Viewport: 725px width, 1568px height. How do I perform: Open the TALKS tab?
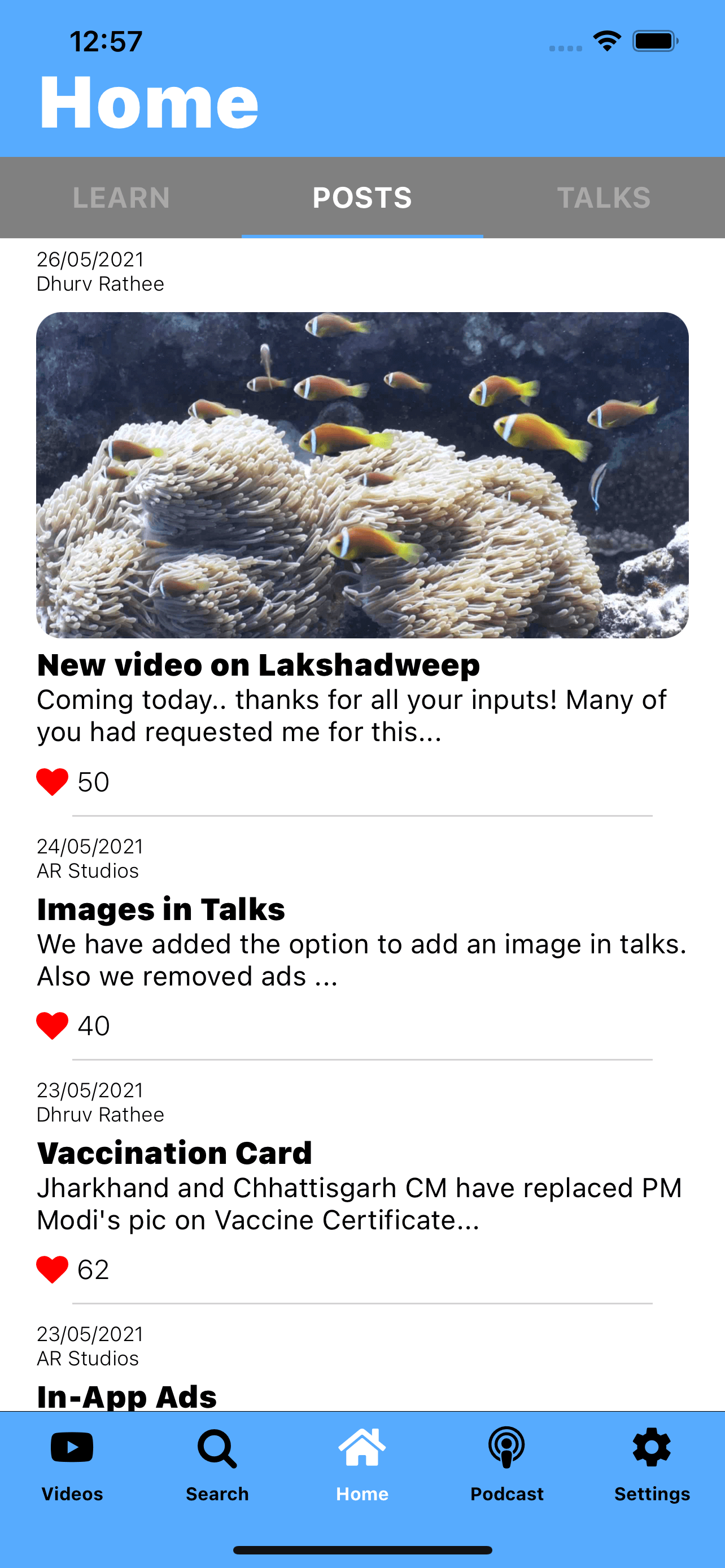coord(604,198)
